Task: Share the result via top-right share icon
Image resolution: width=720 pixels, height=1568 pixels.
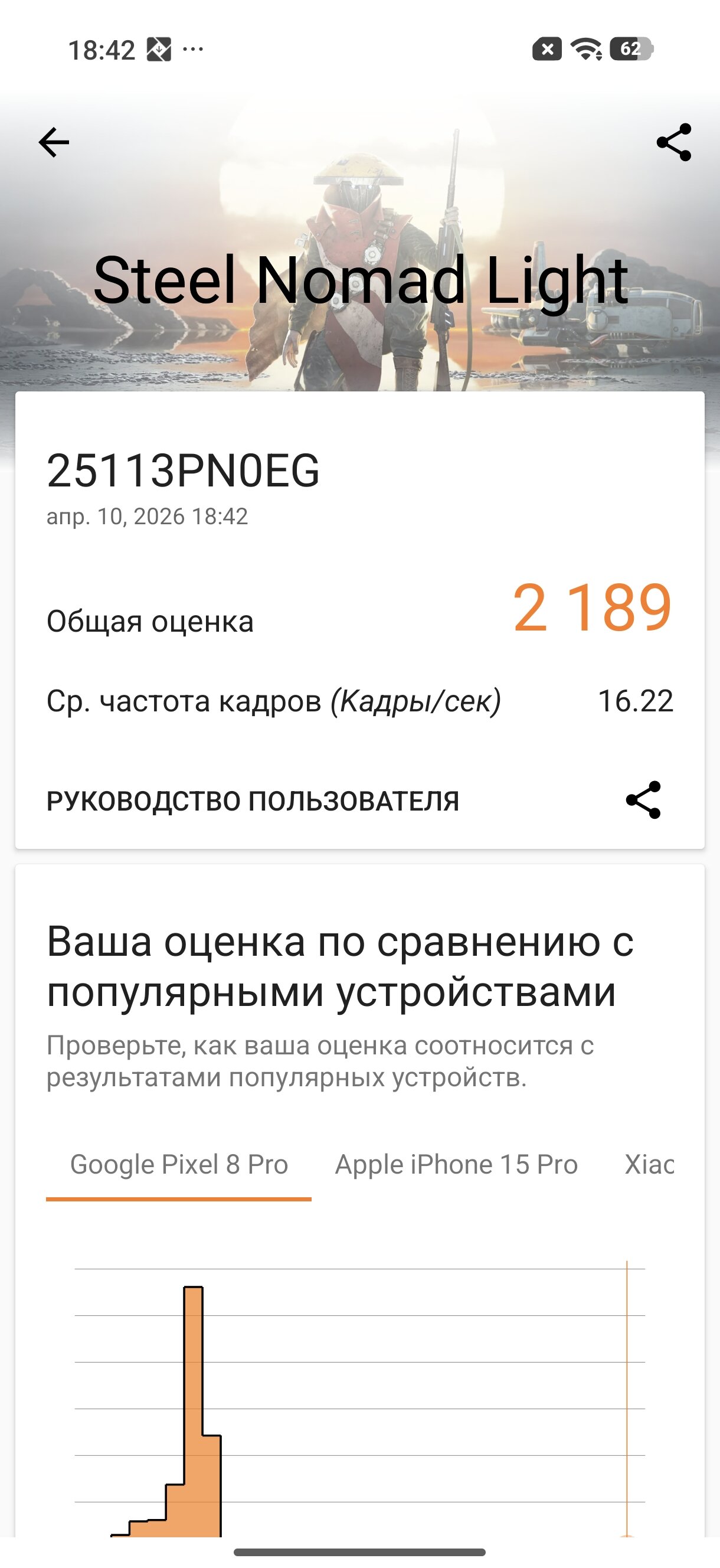Action: (x=674, y=142)
